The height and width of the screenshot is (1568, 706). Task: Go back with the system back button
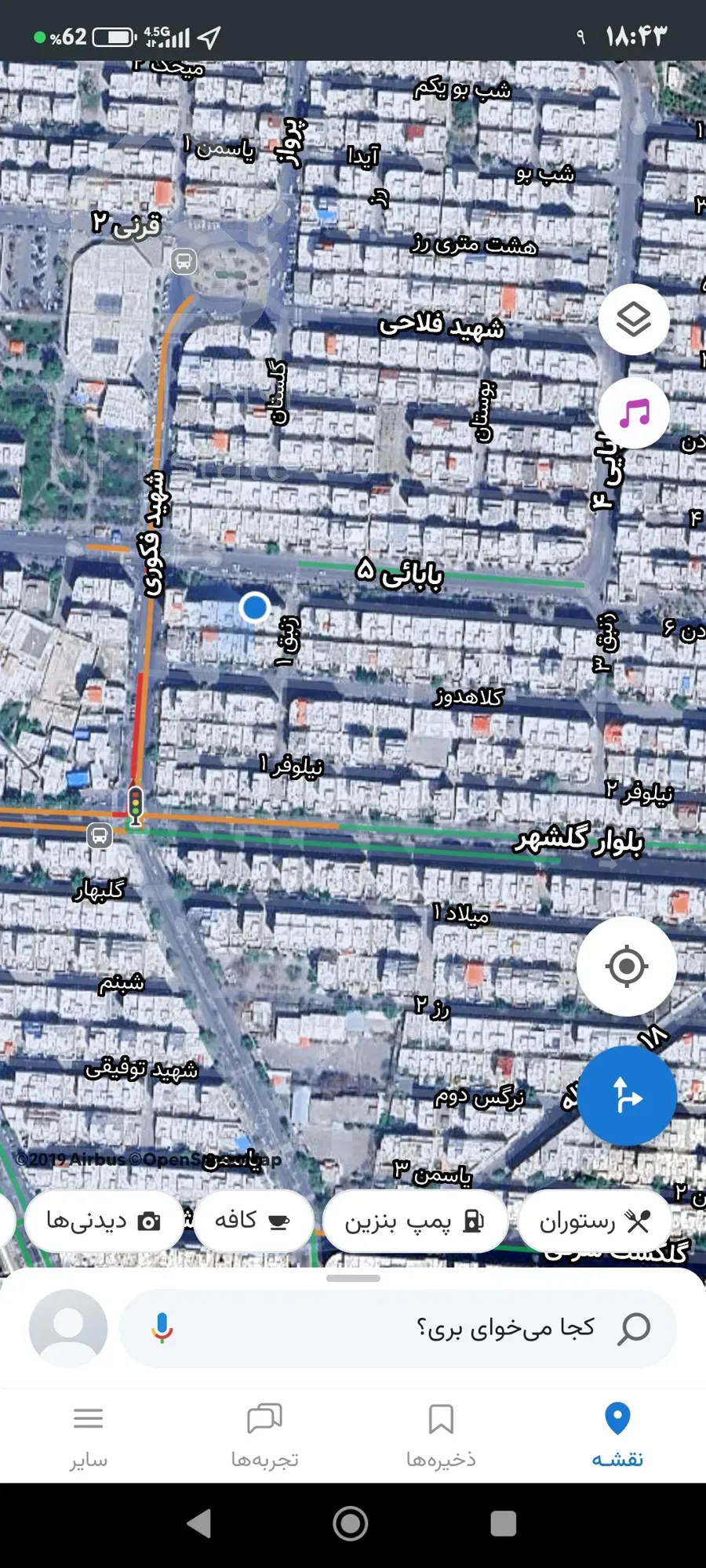(x=199, y=1524)
